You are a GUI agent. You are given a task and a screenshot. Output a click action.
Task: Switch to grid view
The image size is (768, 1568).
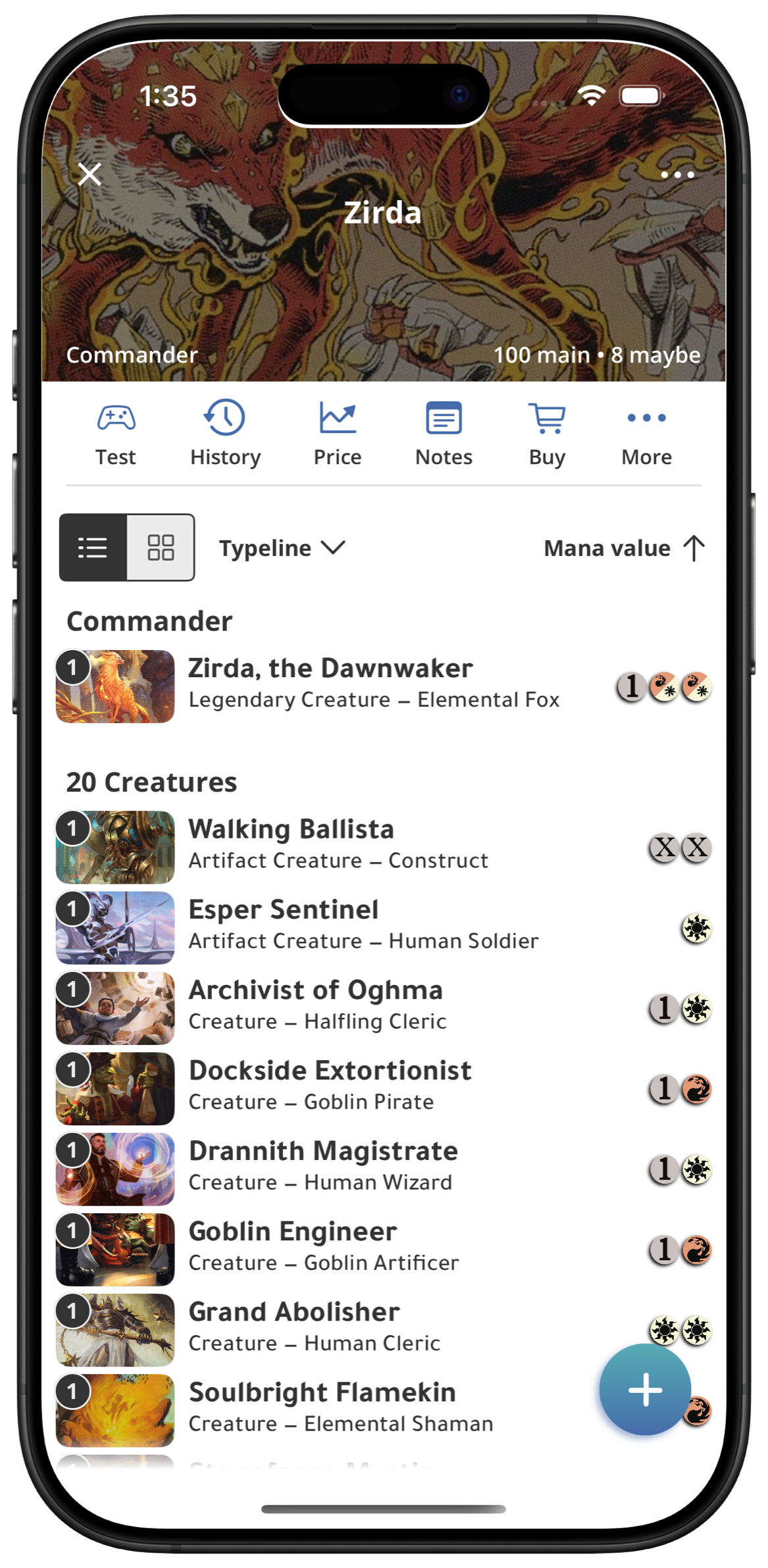tap(161, 547)
